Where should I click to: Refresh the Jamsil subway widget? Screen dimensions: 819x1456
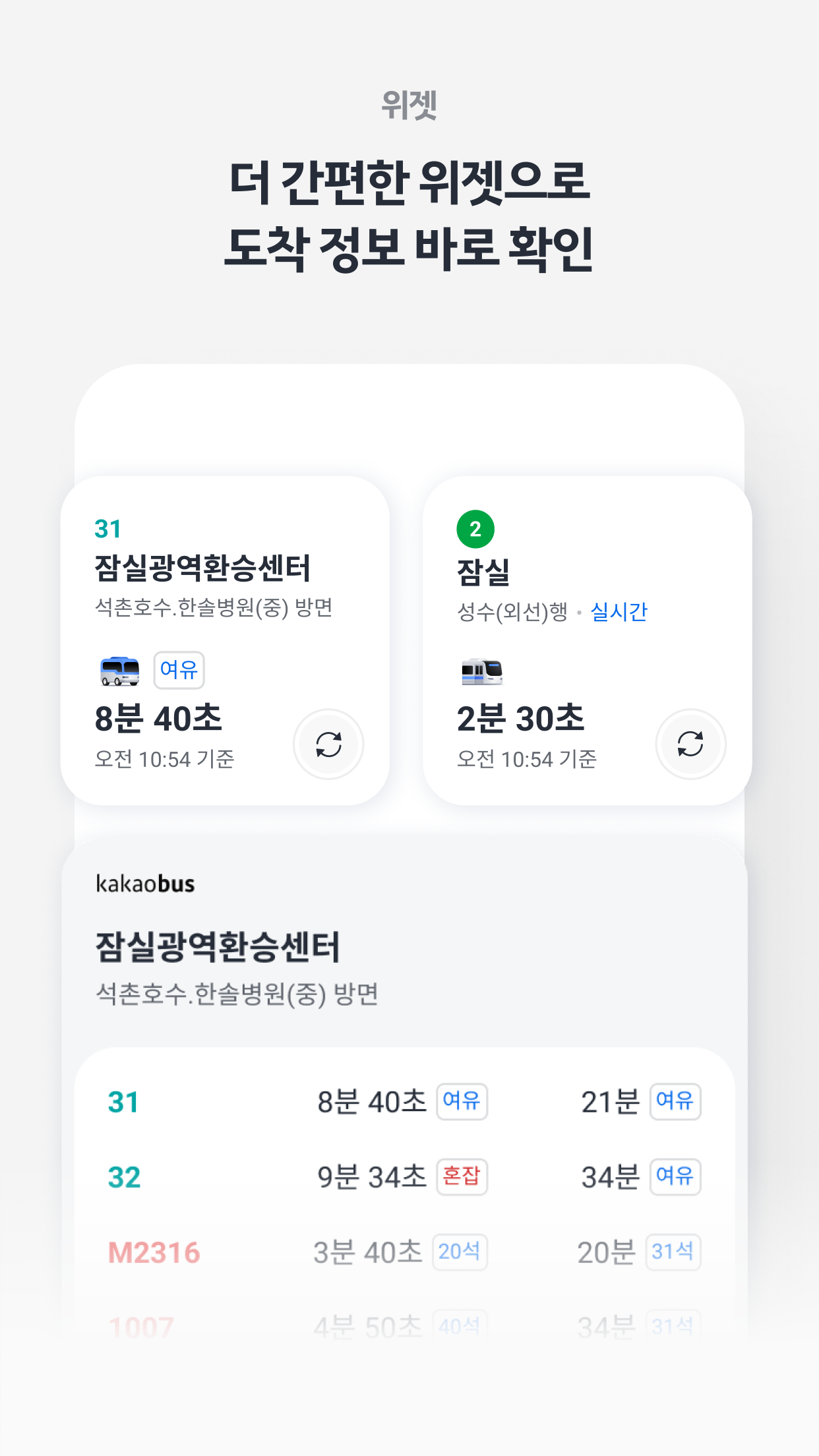pyautogui.click(x=690, y=744)
